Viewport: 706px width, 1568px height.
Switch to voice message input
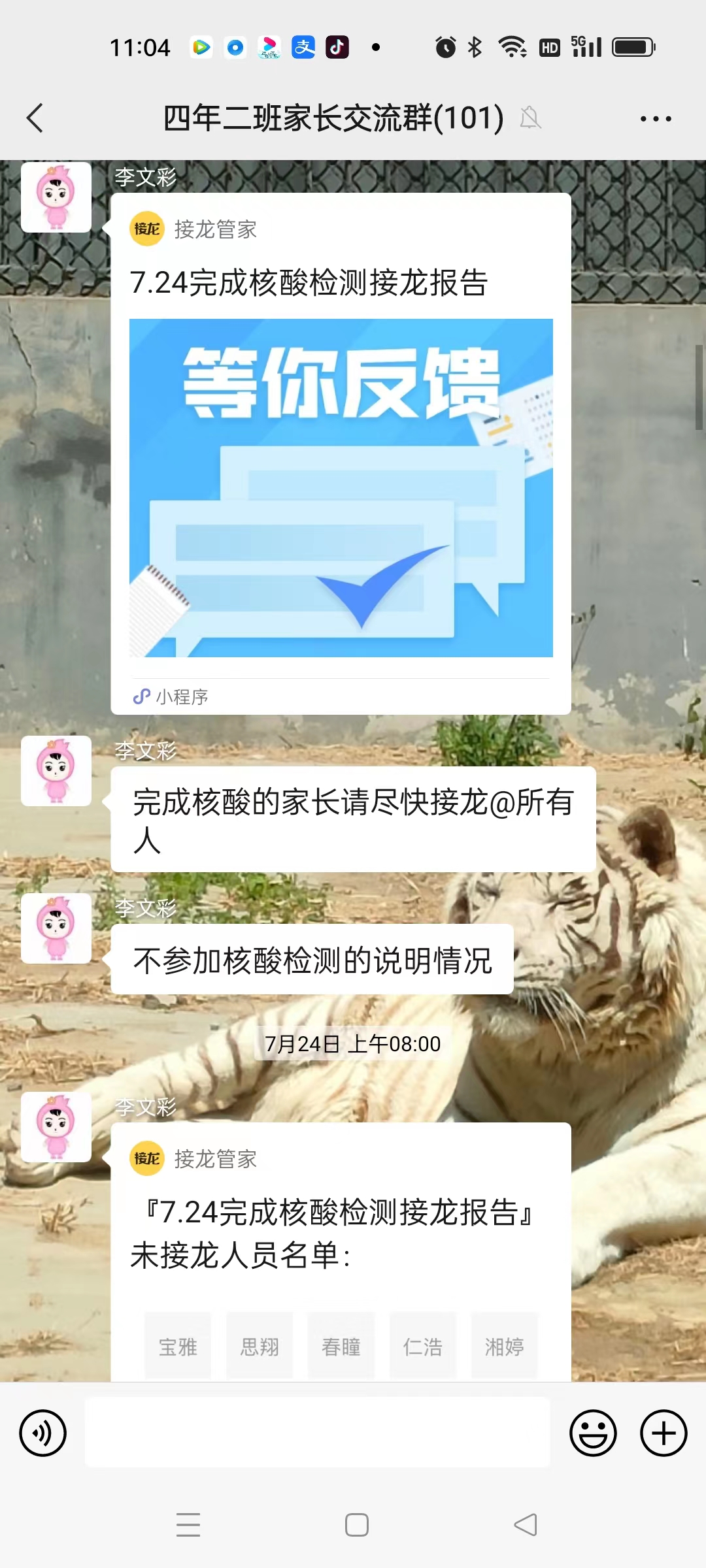pyautogui.click(x=43, y=1433)
